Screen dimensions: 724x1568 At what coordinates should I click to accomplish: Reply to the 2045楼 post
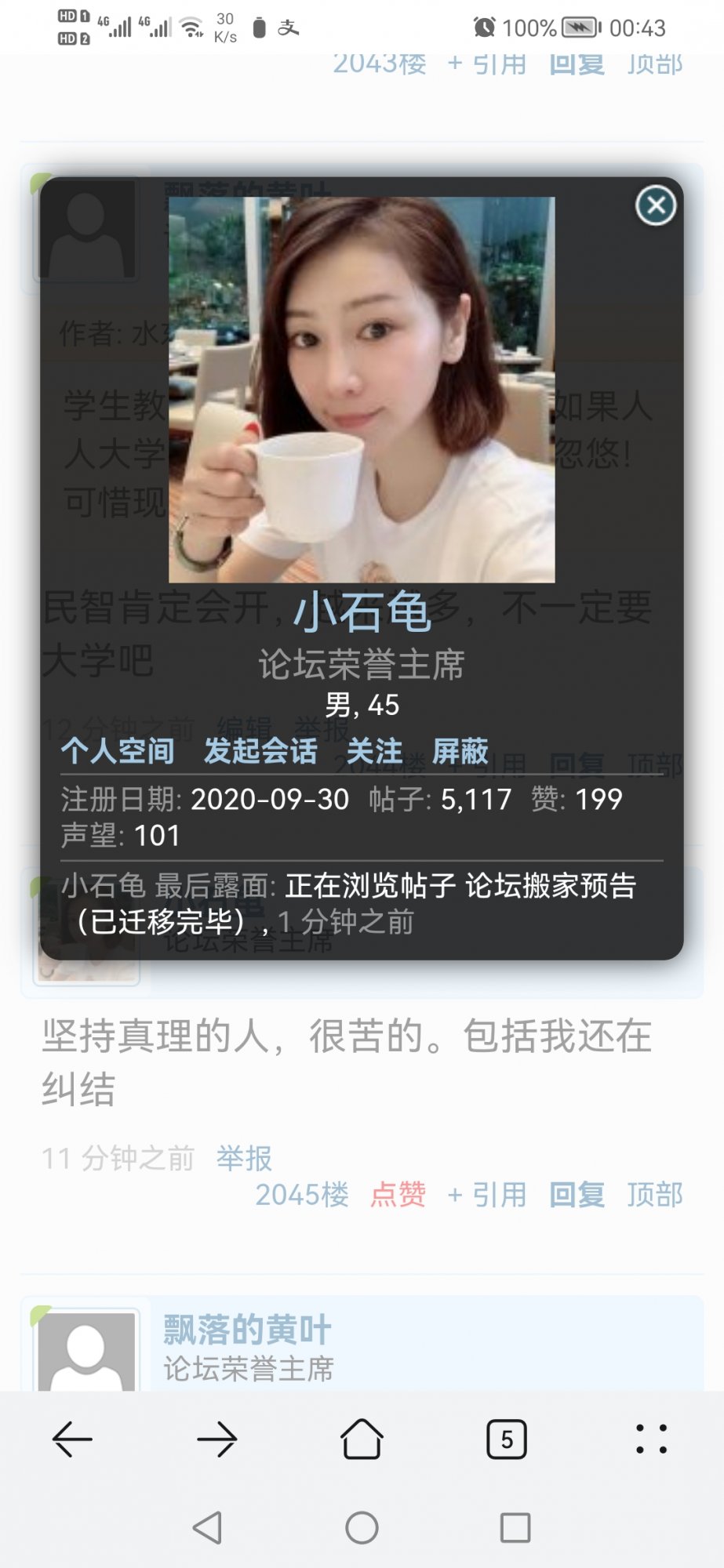(577, 1195)
